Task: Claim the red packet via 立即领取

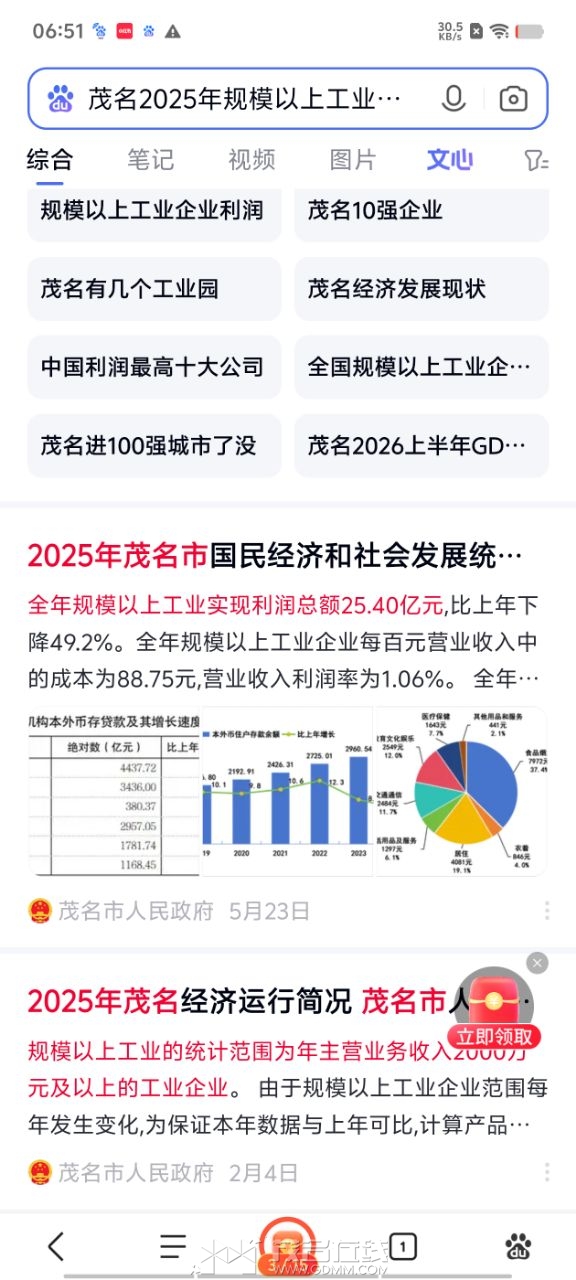Action: point(494,1036)
